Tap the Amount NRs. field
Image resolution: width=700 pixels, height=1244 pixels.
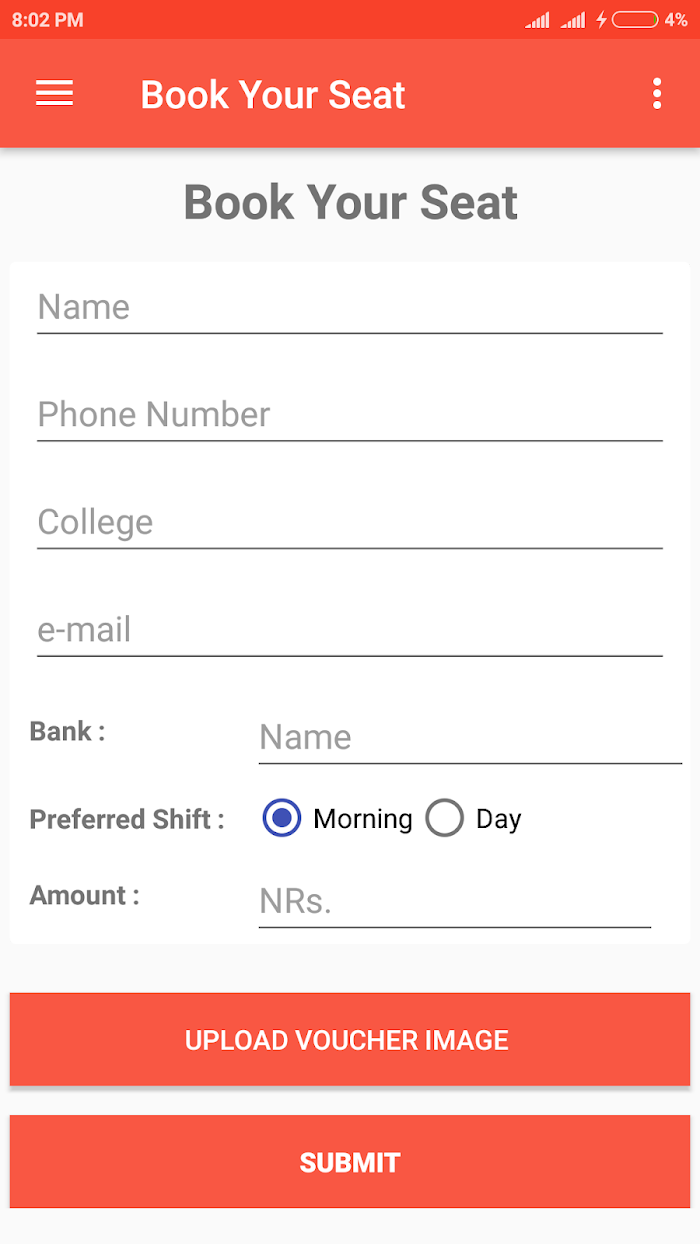(x=455, y=902)
